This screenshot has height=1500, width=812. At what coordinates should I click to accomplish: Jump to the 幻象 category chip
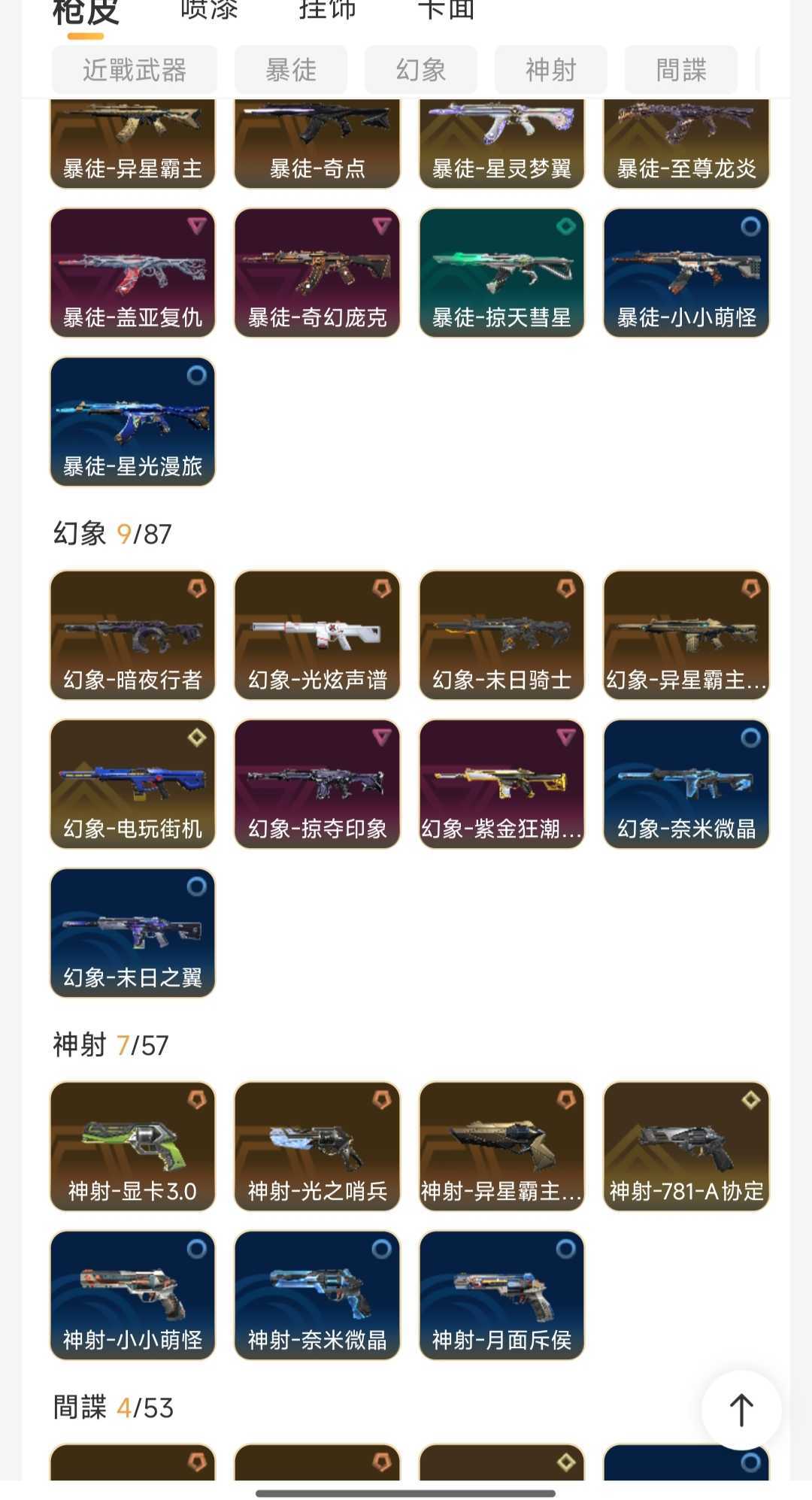coord(421,70)
